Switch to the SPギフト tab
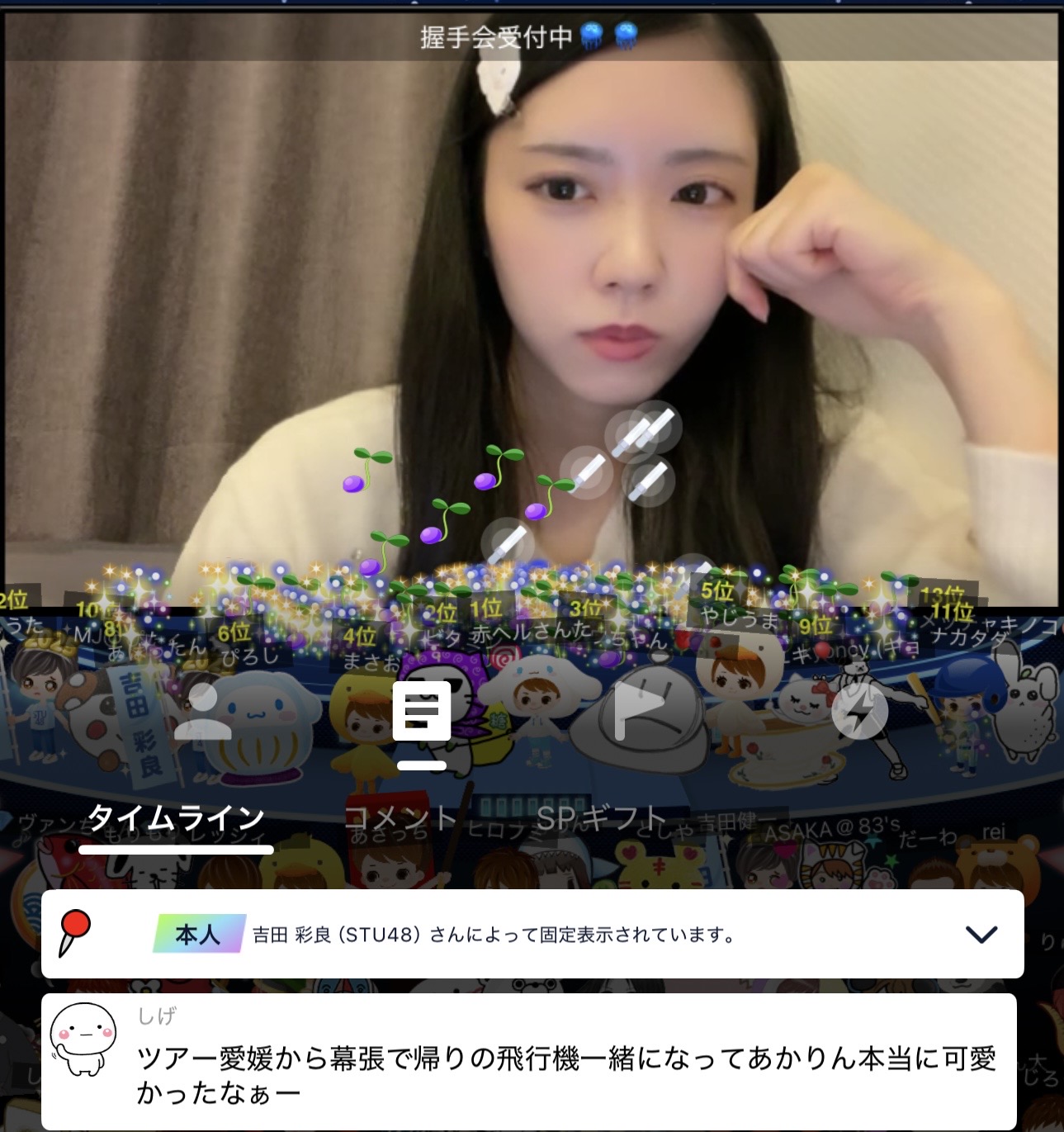Screen dimensions: 1064x1132 click(600, 818)
